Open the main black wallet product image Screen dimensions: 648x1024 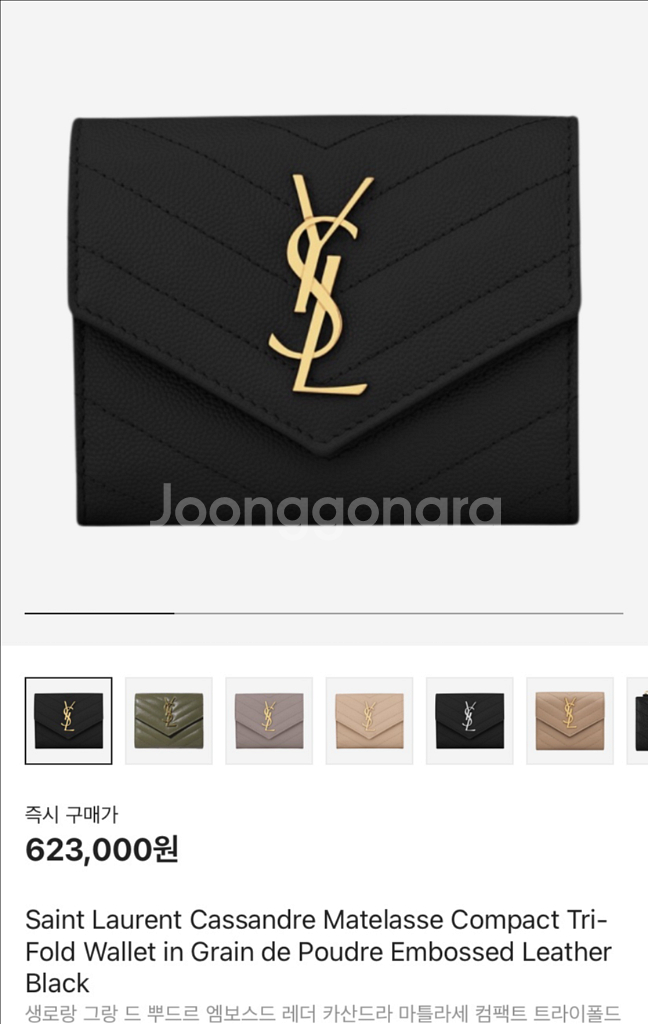tap(325, 320)
